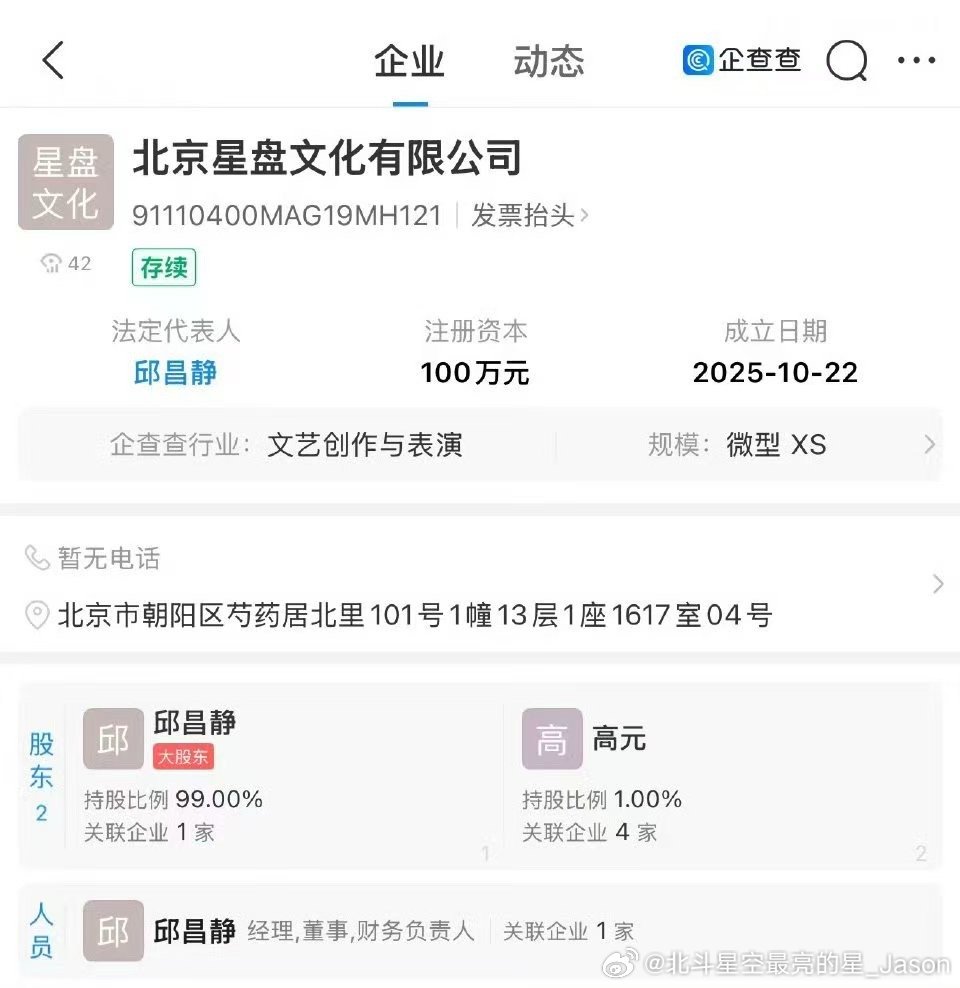Click the more options (...) icon
960x988 pixels.
[916, 60]
